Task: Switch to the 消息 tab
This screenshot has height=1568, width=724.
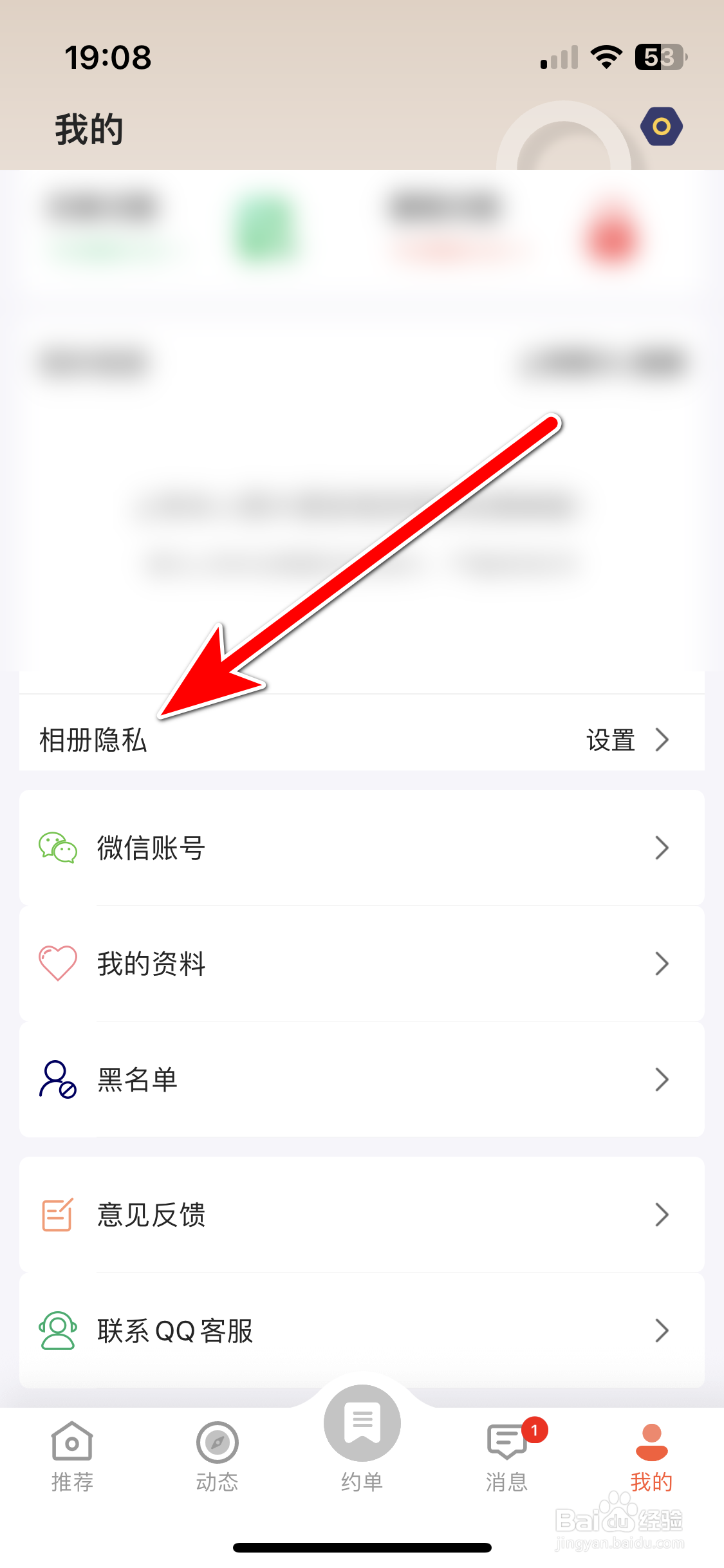Action: pos(506,1461)
